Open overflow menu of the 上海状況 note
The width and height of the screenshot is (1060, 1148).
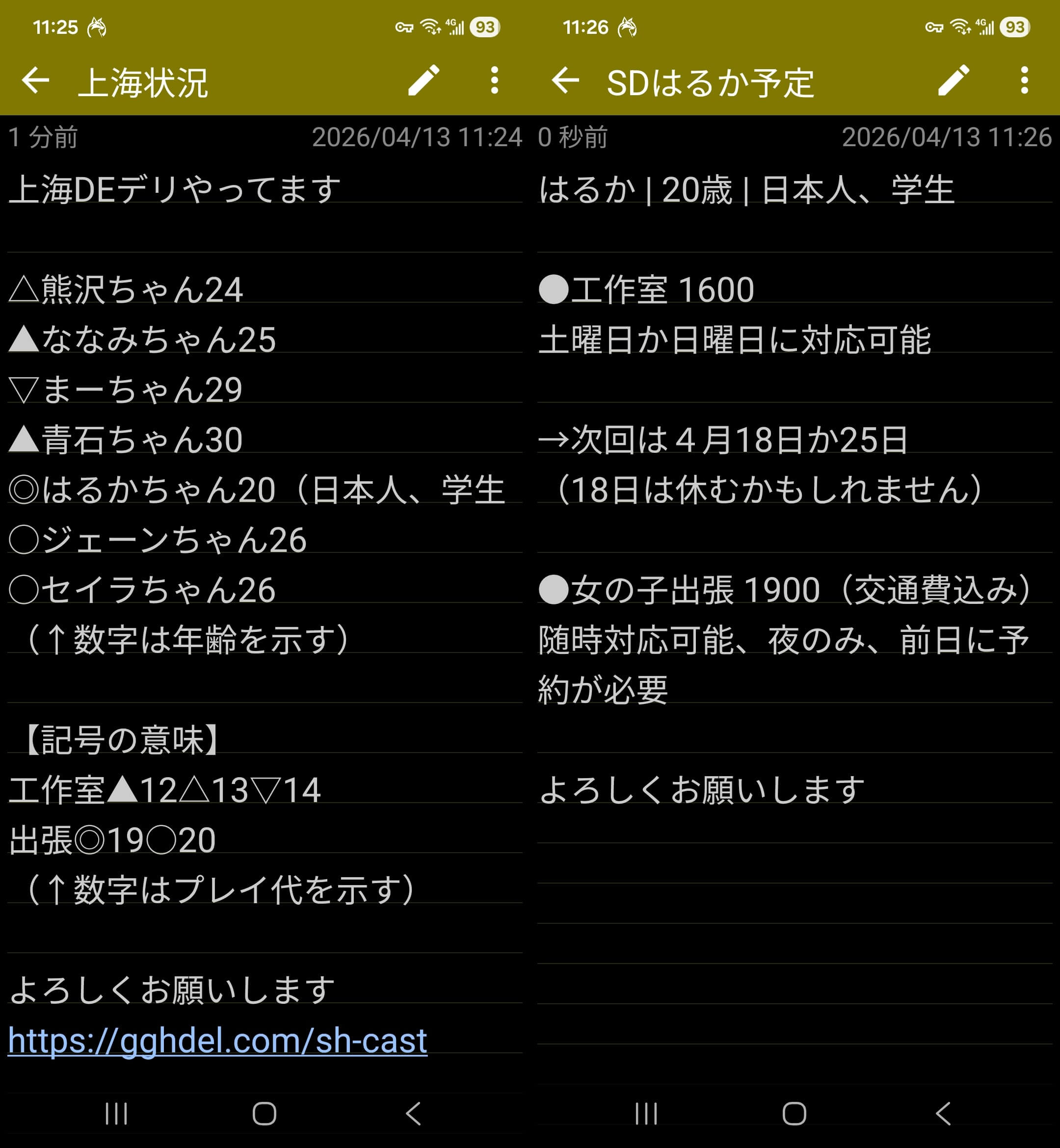tap(494, 80)
